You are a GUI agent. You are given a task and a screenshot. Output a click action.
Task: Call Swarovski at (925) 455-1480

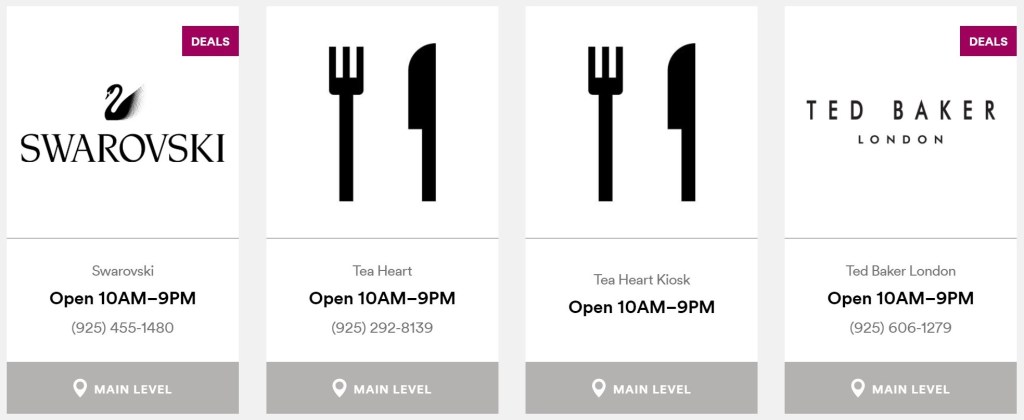[x=122, y=328]
